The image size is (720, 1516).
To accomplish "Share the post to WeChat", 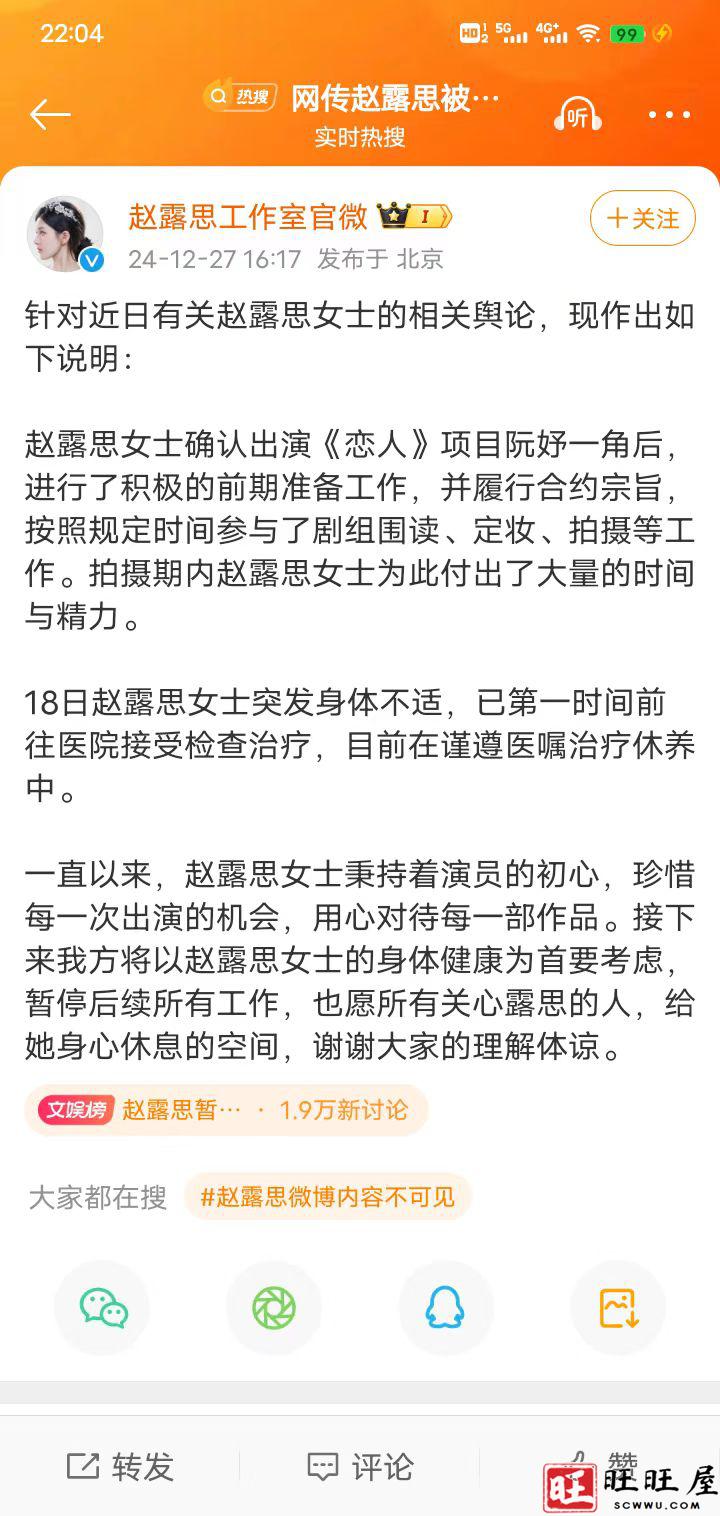I will pyautogui.click(x=102, y=1307).
